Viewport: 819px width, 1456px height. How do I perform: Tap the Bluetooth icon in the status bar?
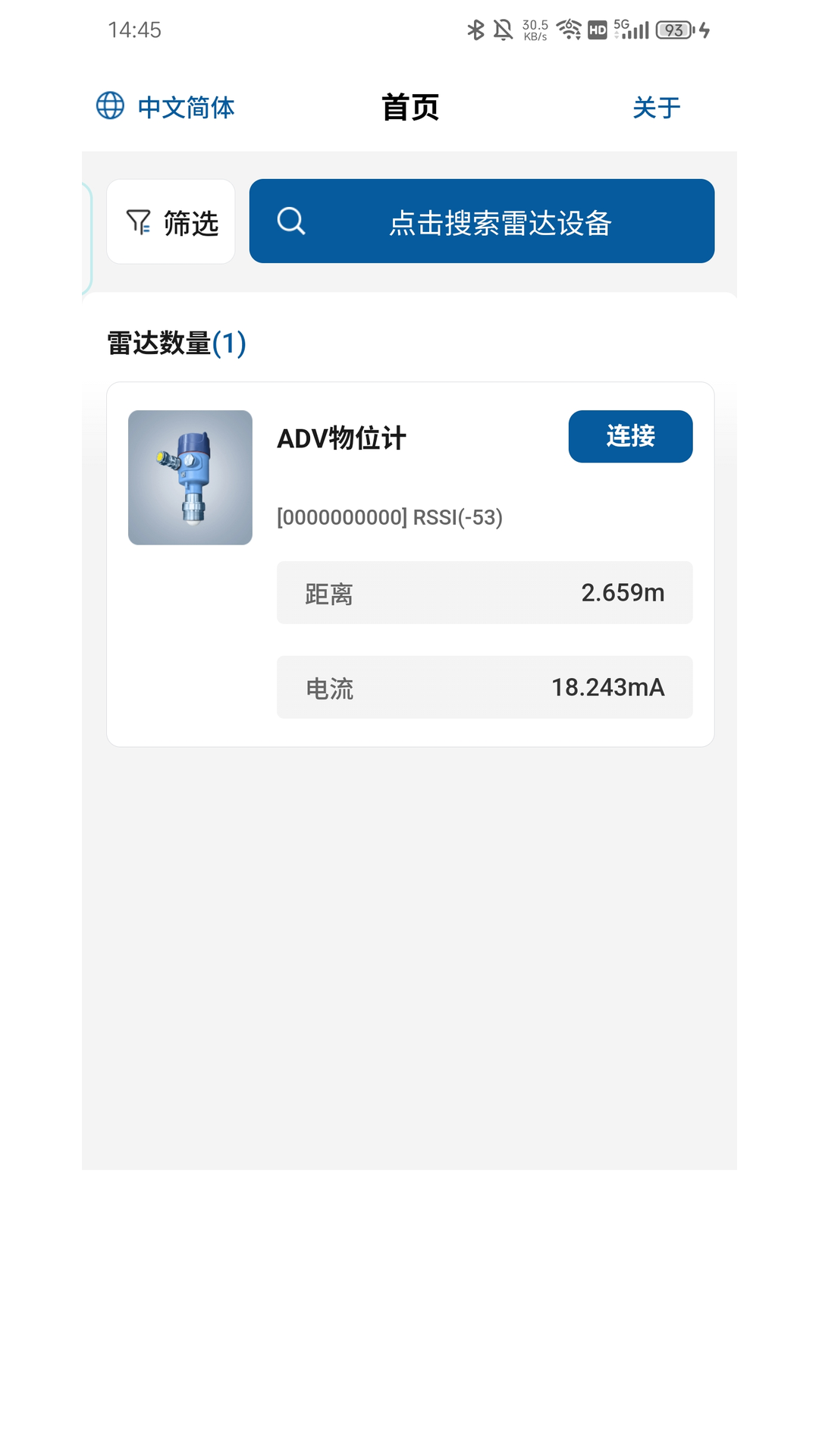(475, 30)
